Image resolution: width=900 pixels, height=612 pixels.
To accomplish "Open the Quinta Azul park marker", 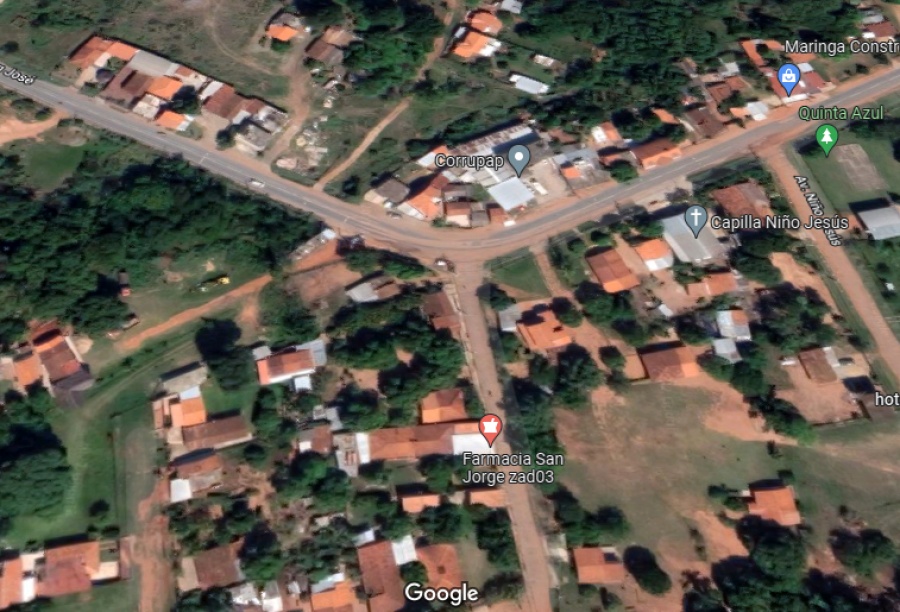I will point(826,137).
